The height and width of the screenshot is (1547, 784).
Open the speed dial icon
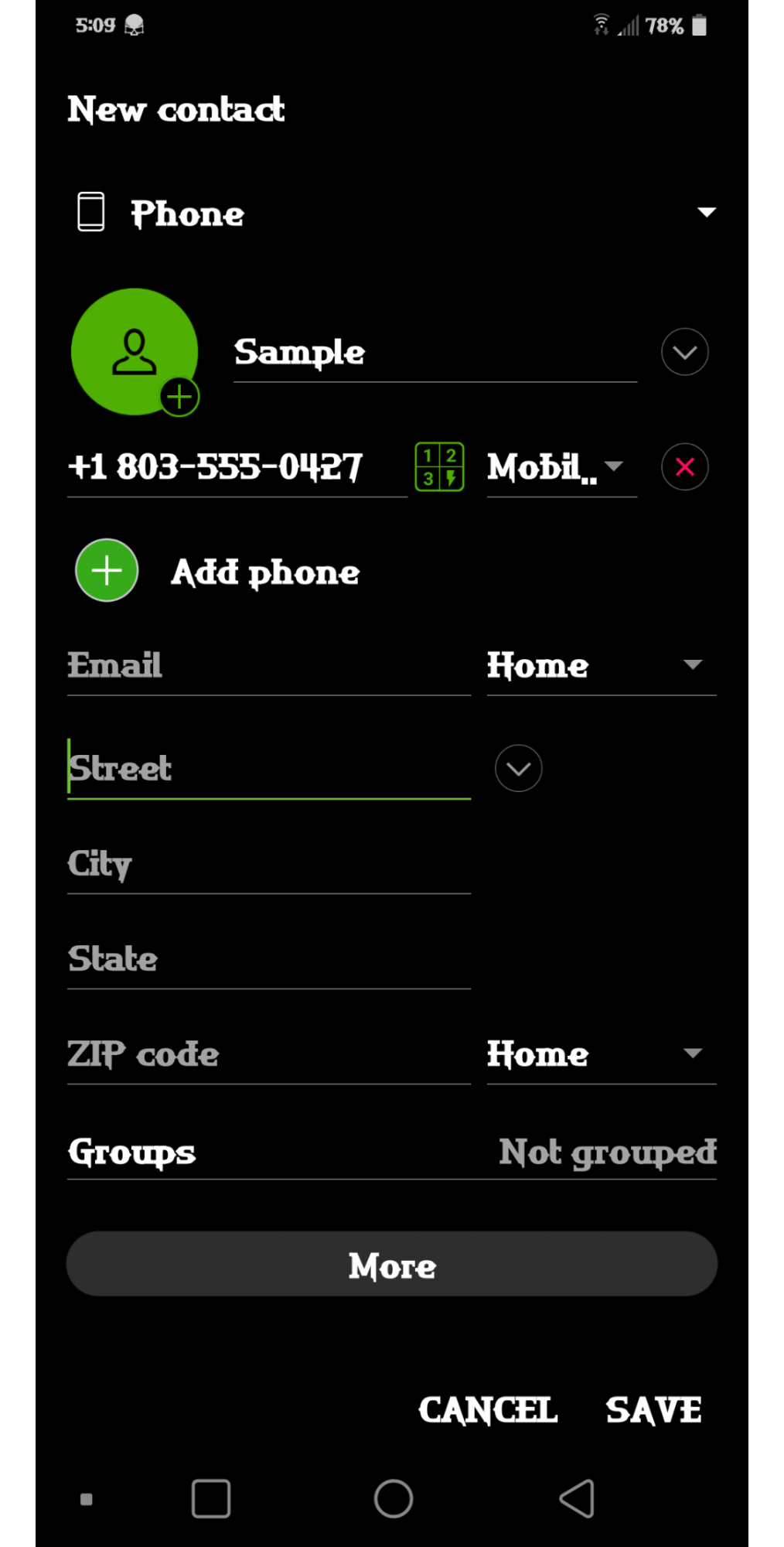click(439, 467)
